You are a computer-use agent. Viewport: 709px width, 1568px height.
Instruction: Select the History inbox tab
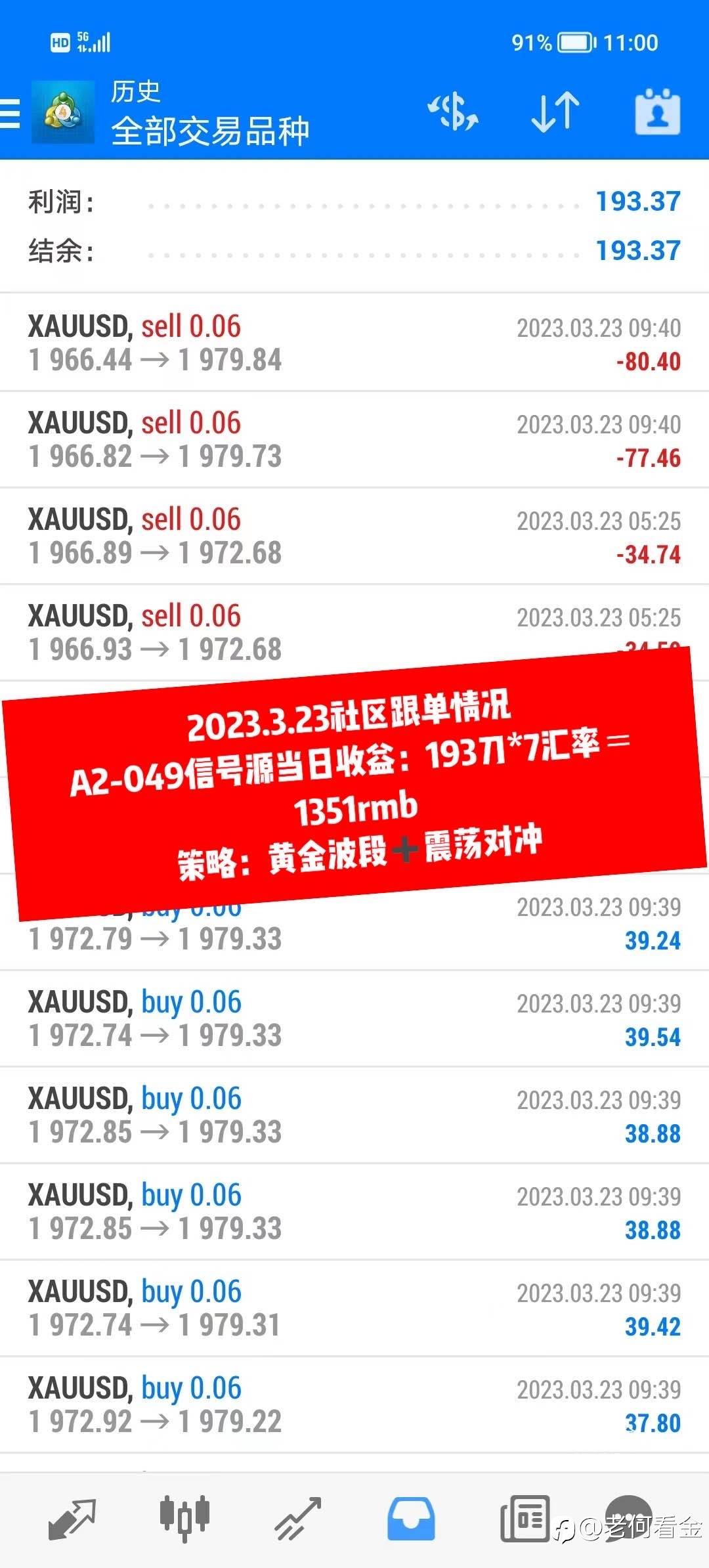click(411, 1519)
